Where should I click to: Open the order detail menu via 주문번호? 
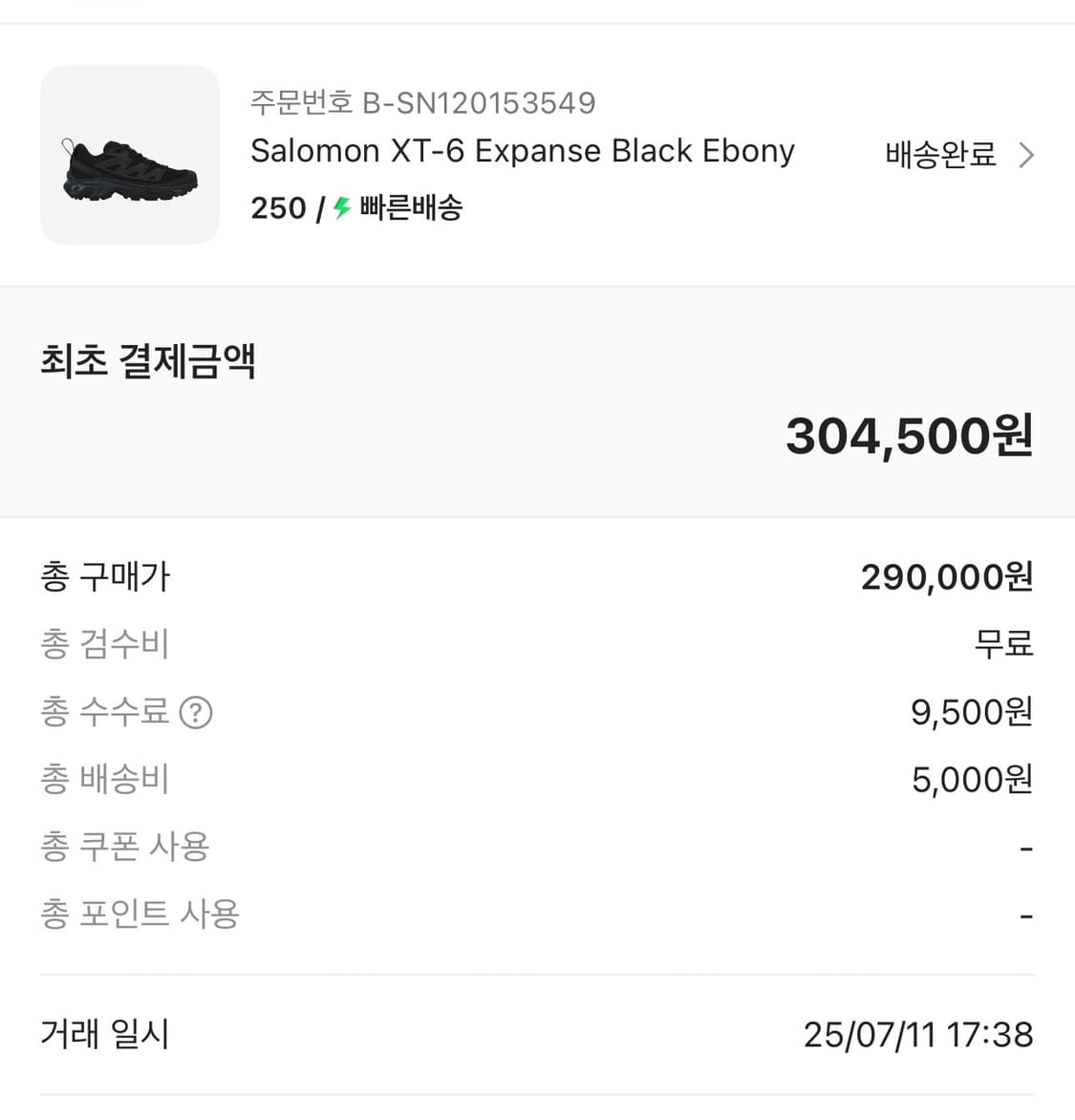coord(422,102)
